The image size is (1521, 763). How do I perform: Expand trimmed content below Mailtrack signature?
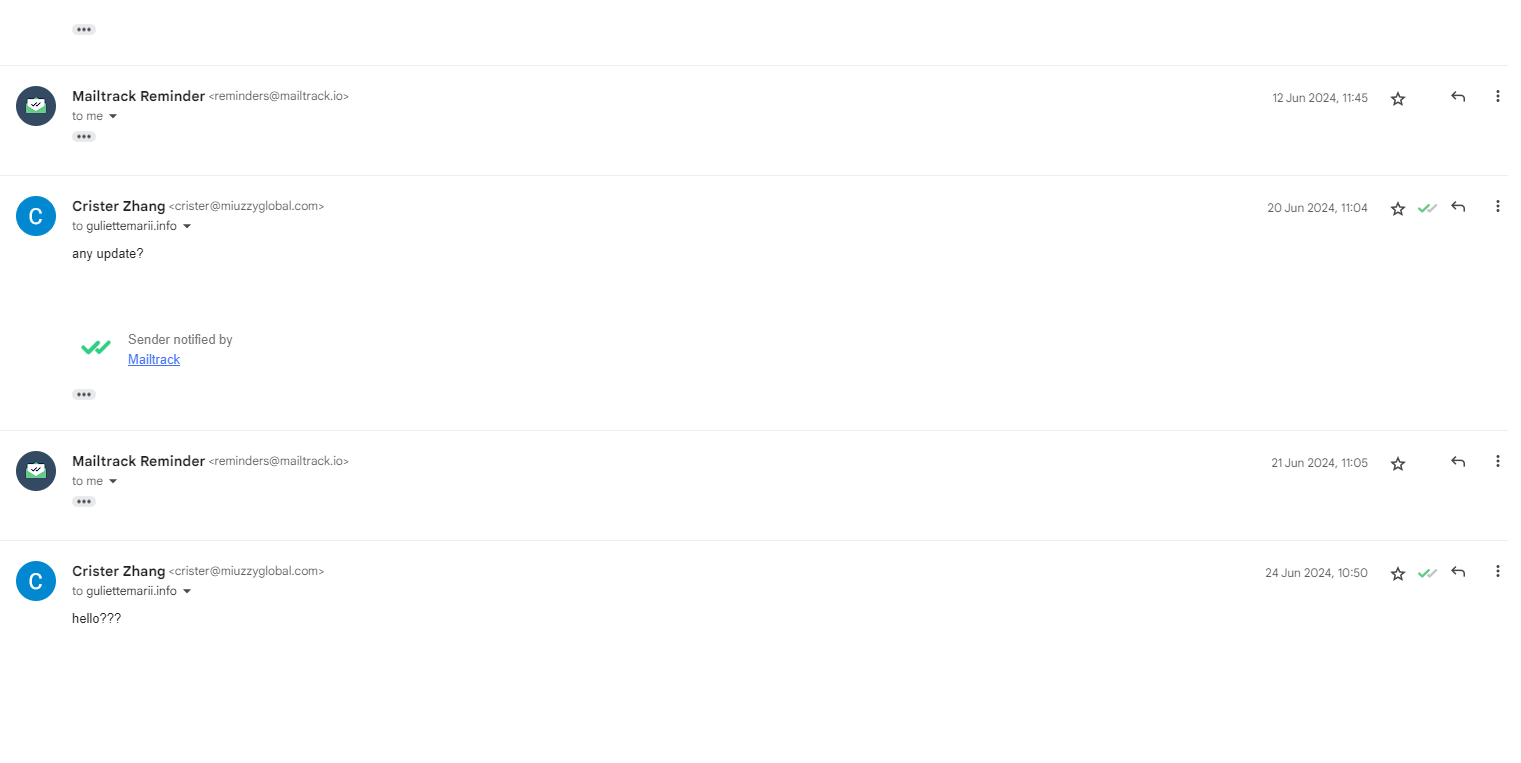coord(84,395)
